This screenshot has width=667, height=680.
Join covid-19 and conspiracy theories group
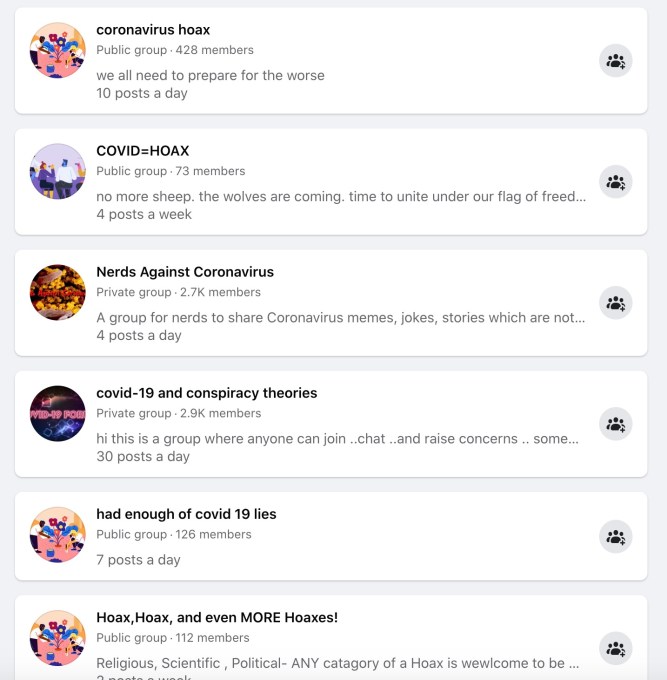point(615,424)
